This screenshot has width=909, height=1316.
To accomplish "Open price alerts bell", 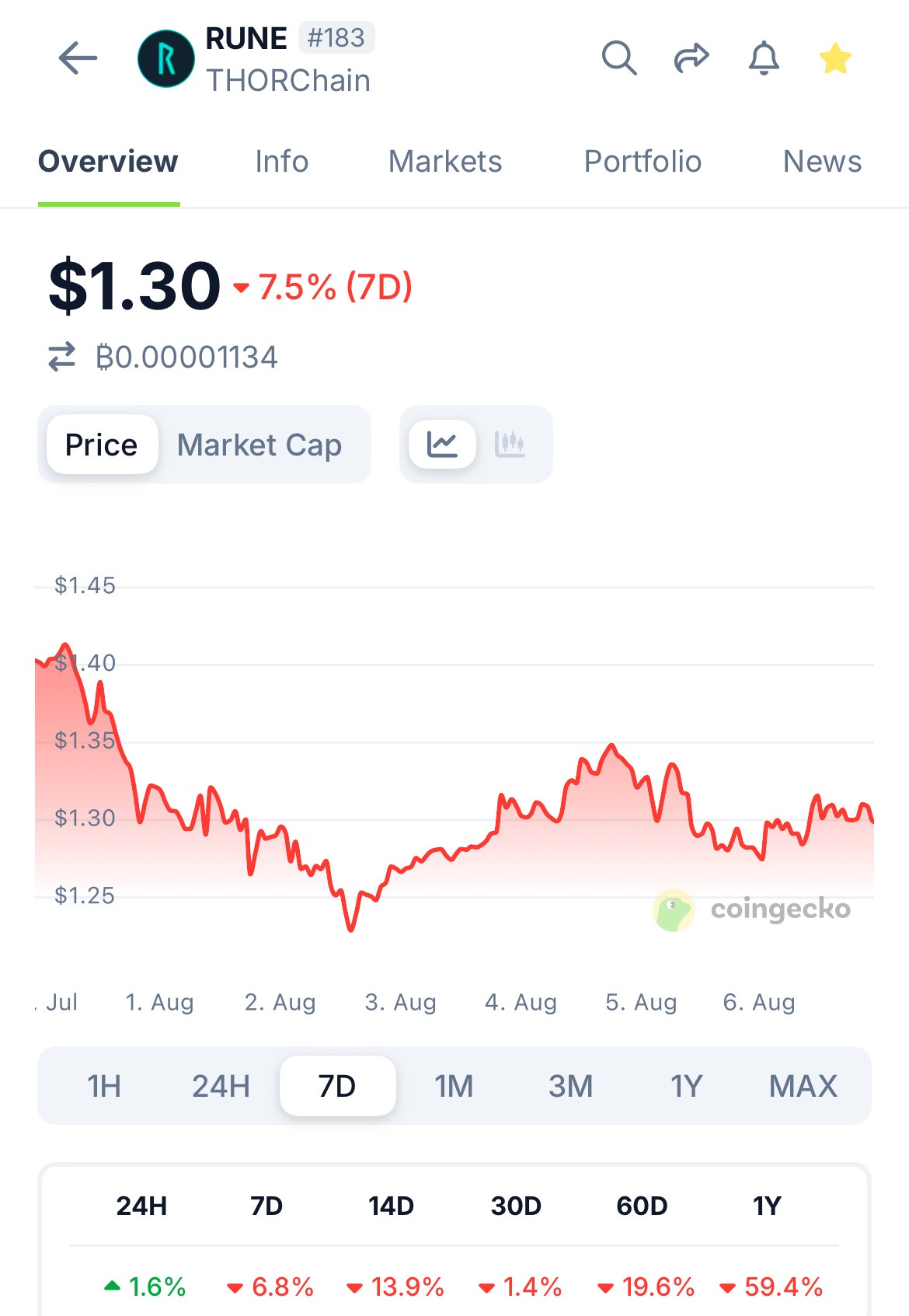I will coord(764,58).
